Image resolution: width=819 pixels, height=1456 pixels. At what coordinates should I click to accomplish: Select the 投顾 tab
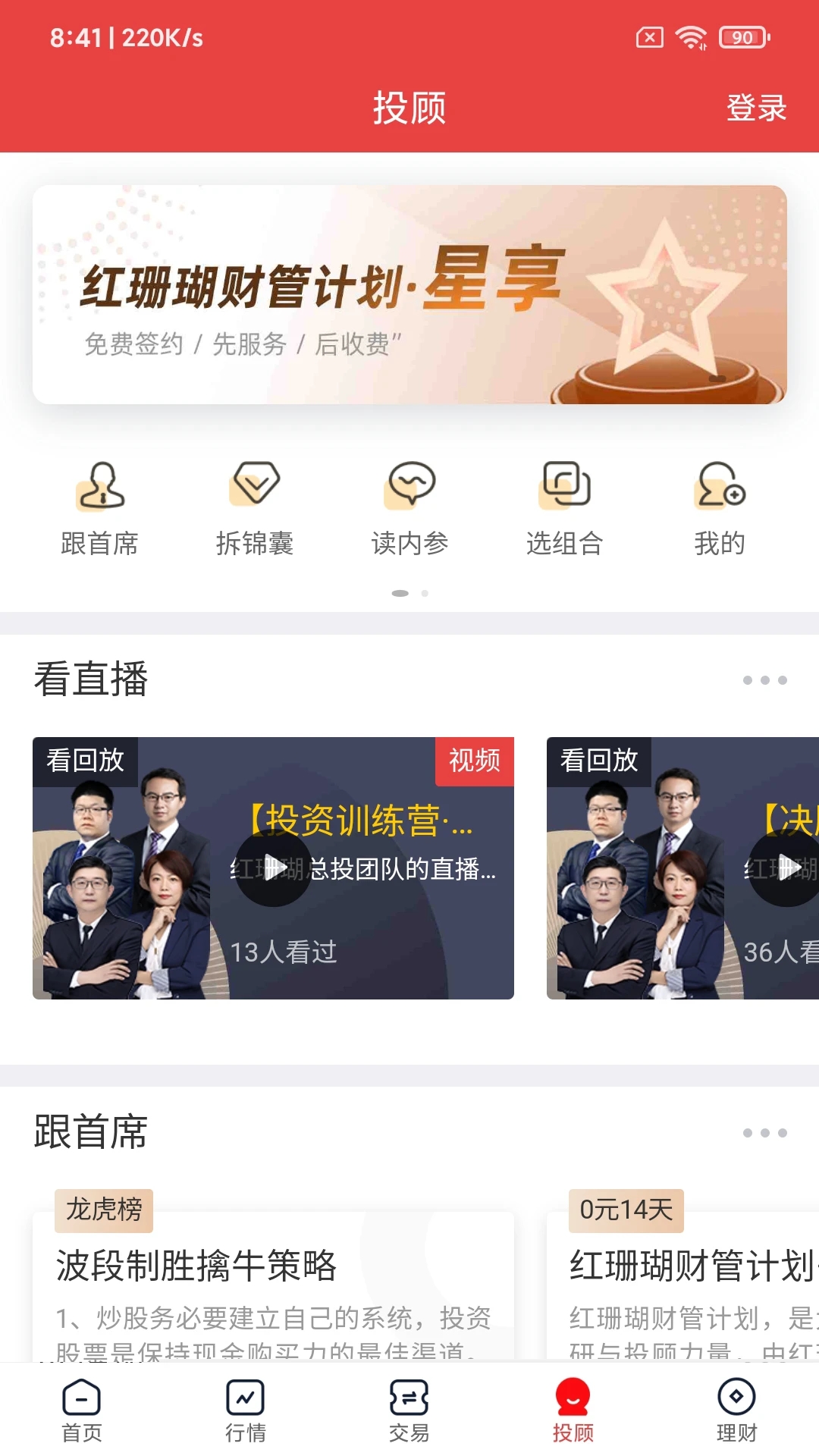pos(573,1409)
